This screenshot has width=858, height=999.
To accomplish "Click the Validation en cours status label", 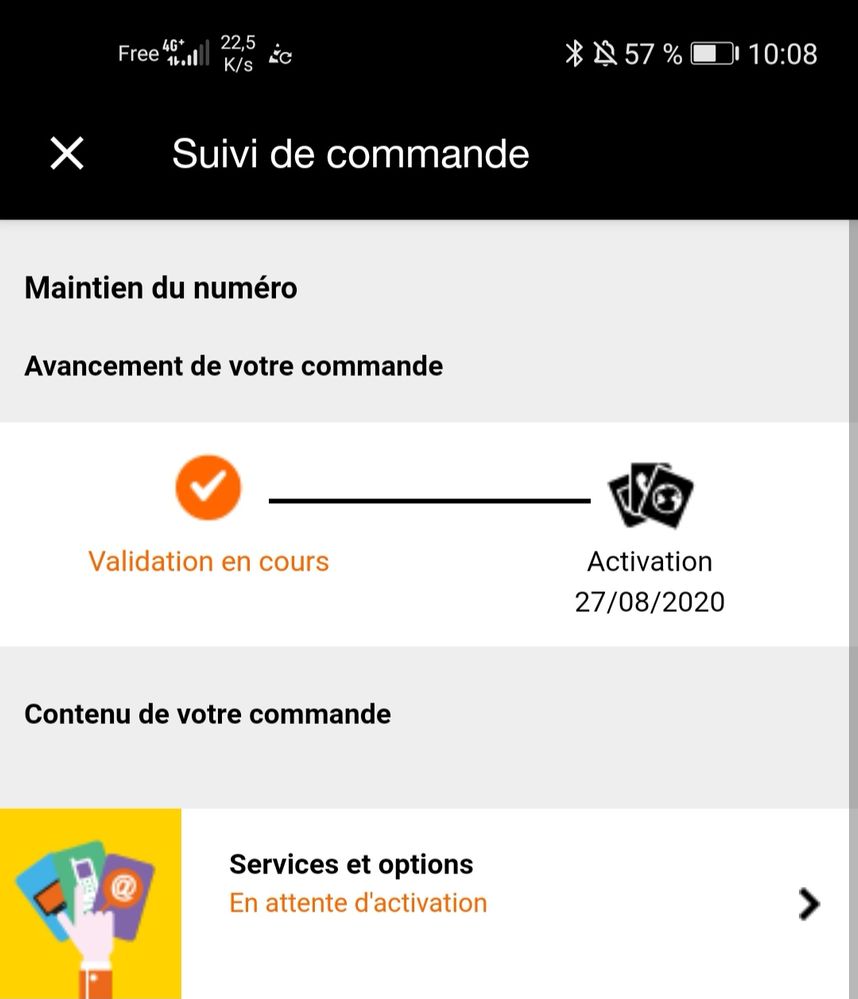I will click(207, 561).
